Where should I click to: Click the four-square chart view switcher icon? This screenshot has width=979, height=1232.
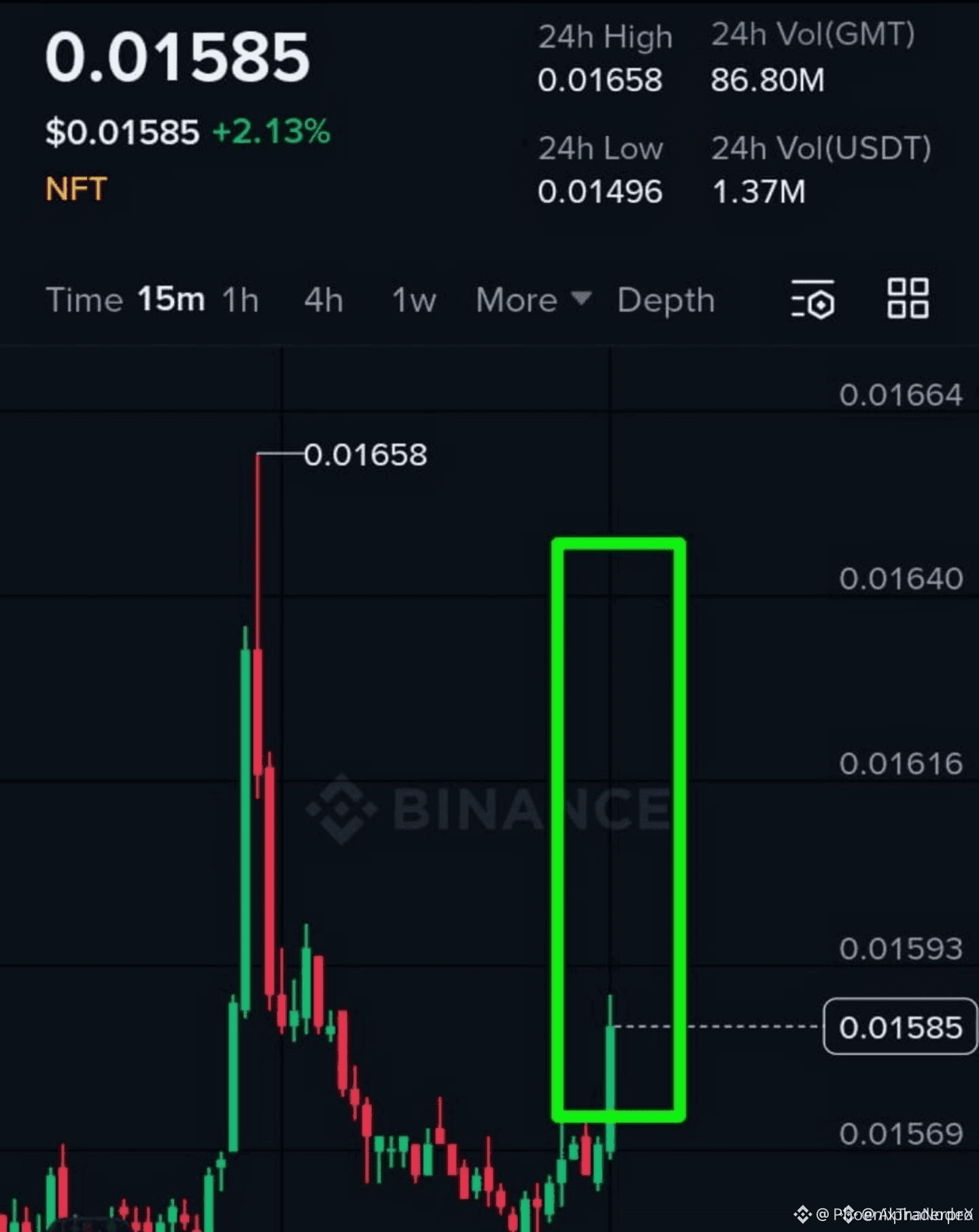click(907, 300)
